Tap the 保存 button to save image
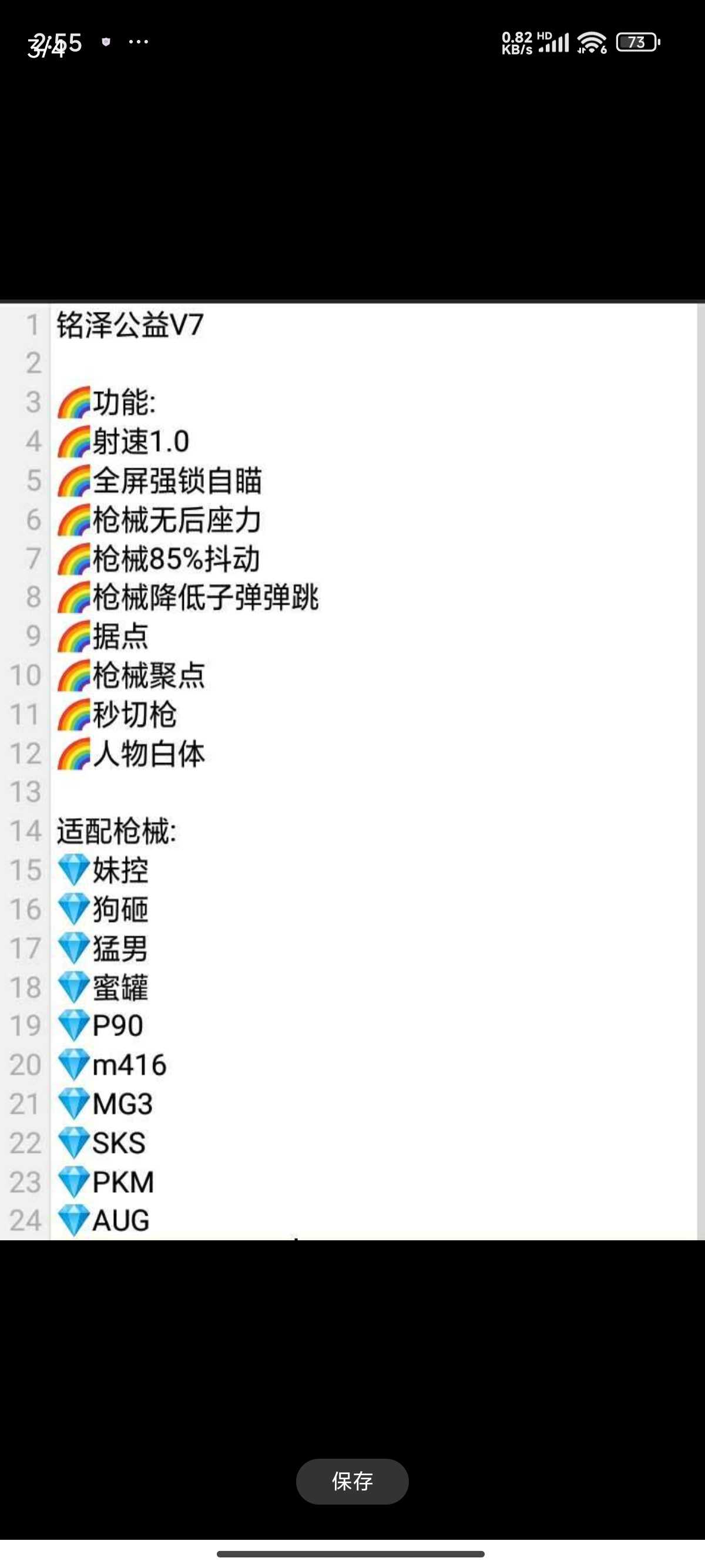705x1568 pixels. [352, 1481]
